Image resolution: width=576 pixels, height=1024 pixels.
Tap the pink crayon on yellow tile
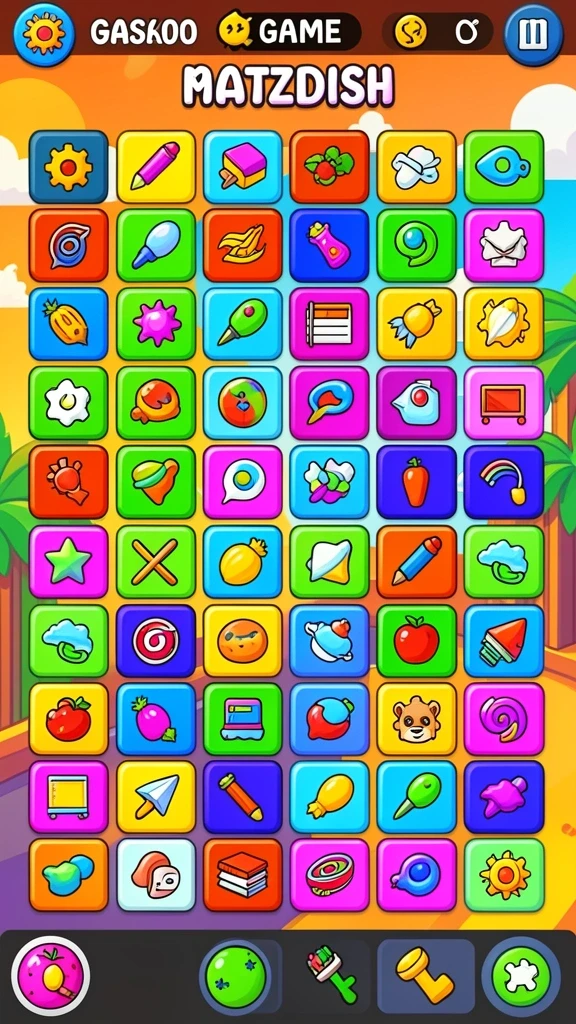(155, 167)
